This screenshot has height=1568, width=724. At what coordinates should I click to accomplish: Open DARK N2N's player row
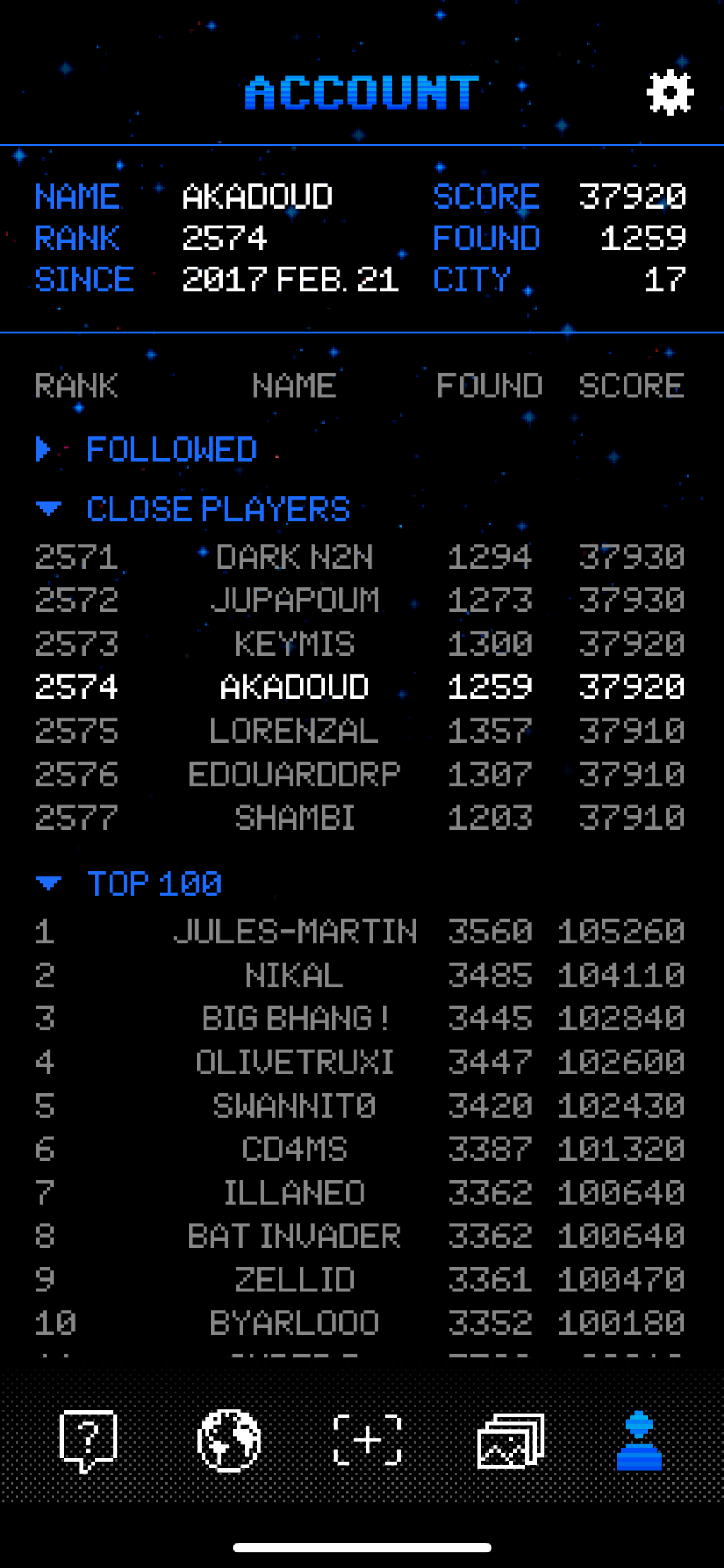coord(294,557)
